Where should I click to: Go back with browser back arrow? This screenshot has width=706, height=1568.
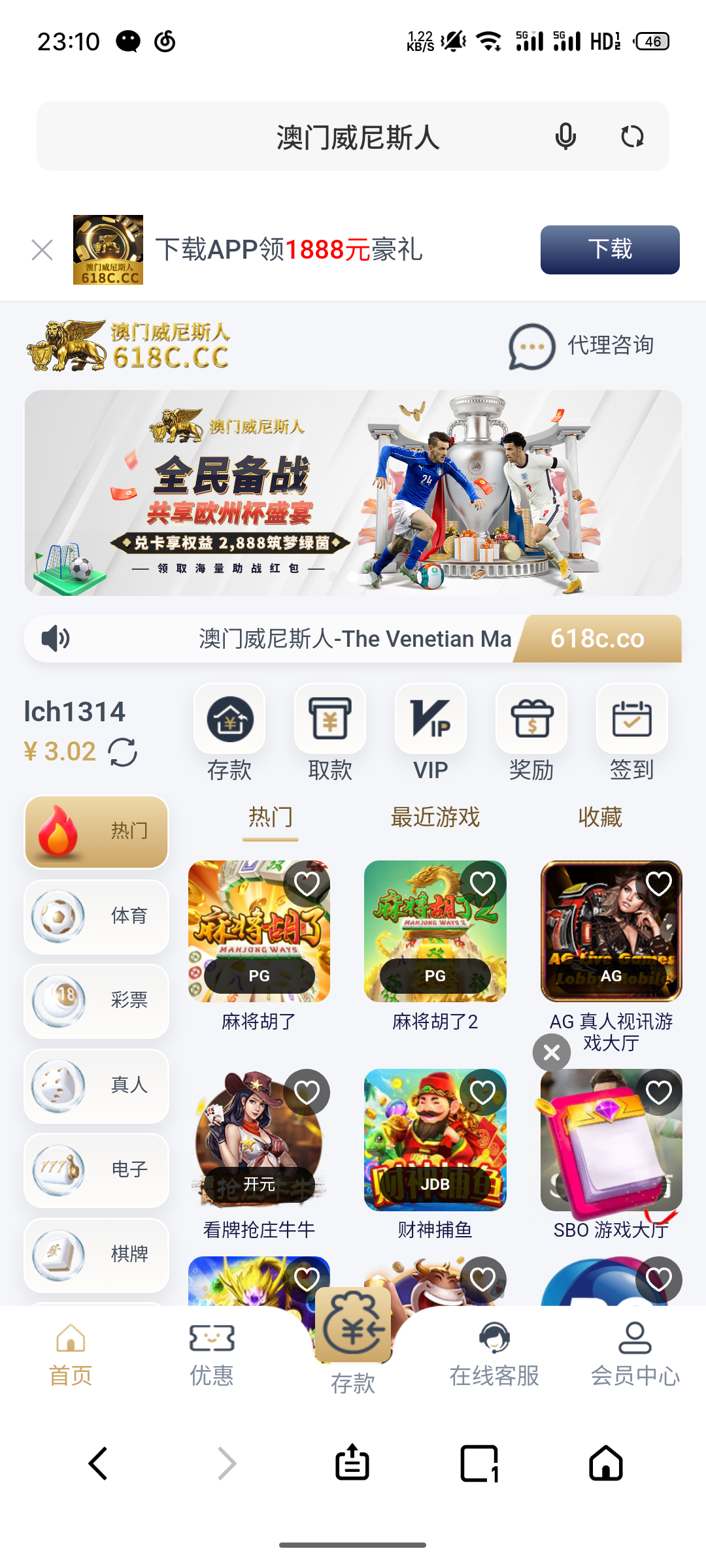pyautogui.click(x=98, y=1463)
